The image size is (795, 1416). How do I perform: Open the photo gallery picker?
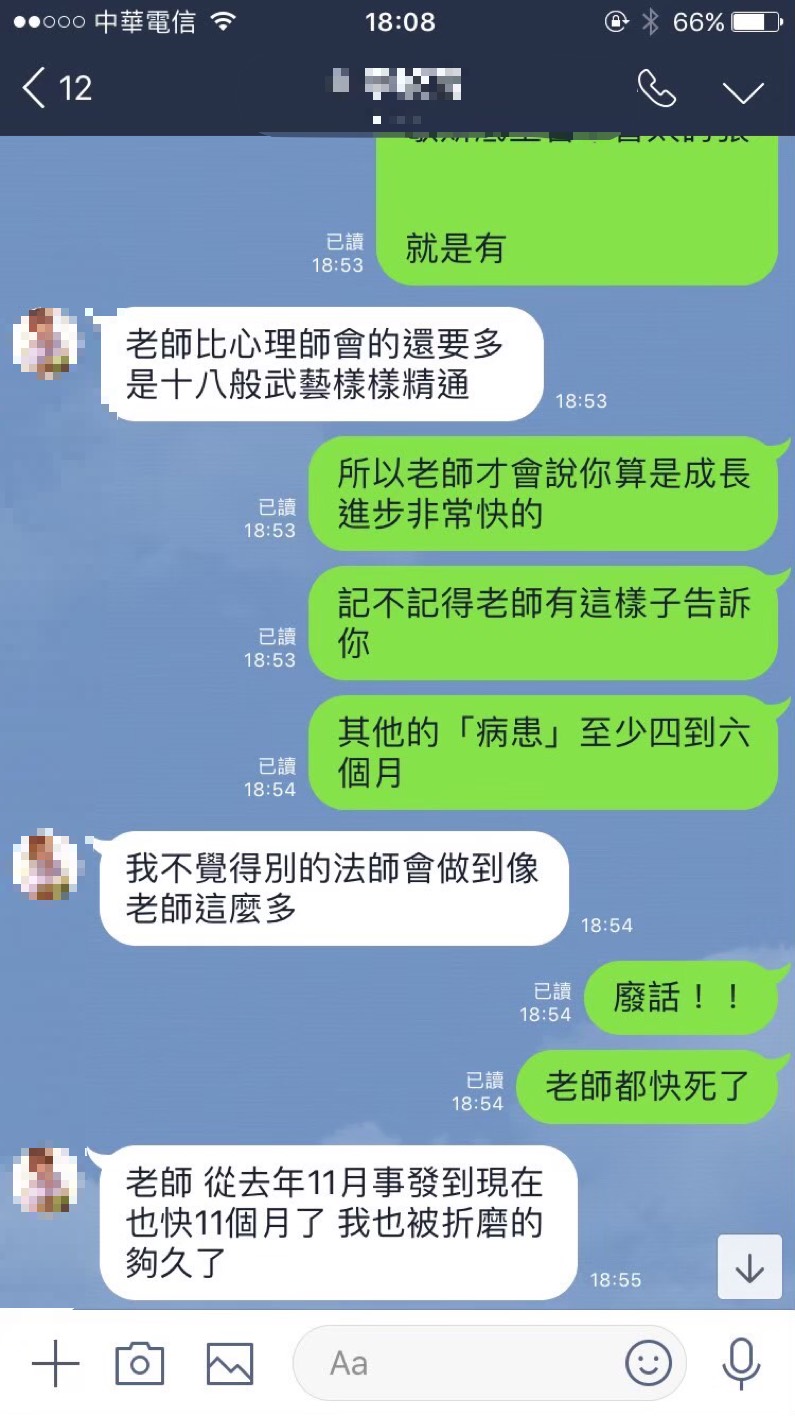pyautogui.click(x=230, y=1363)
